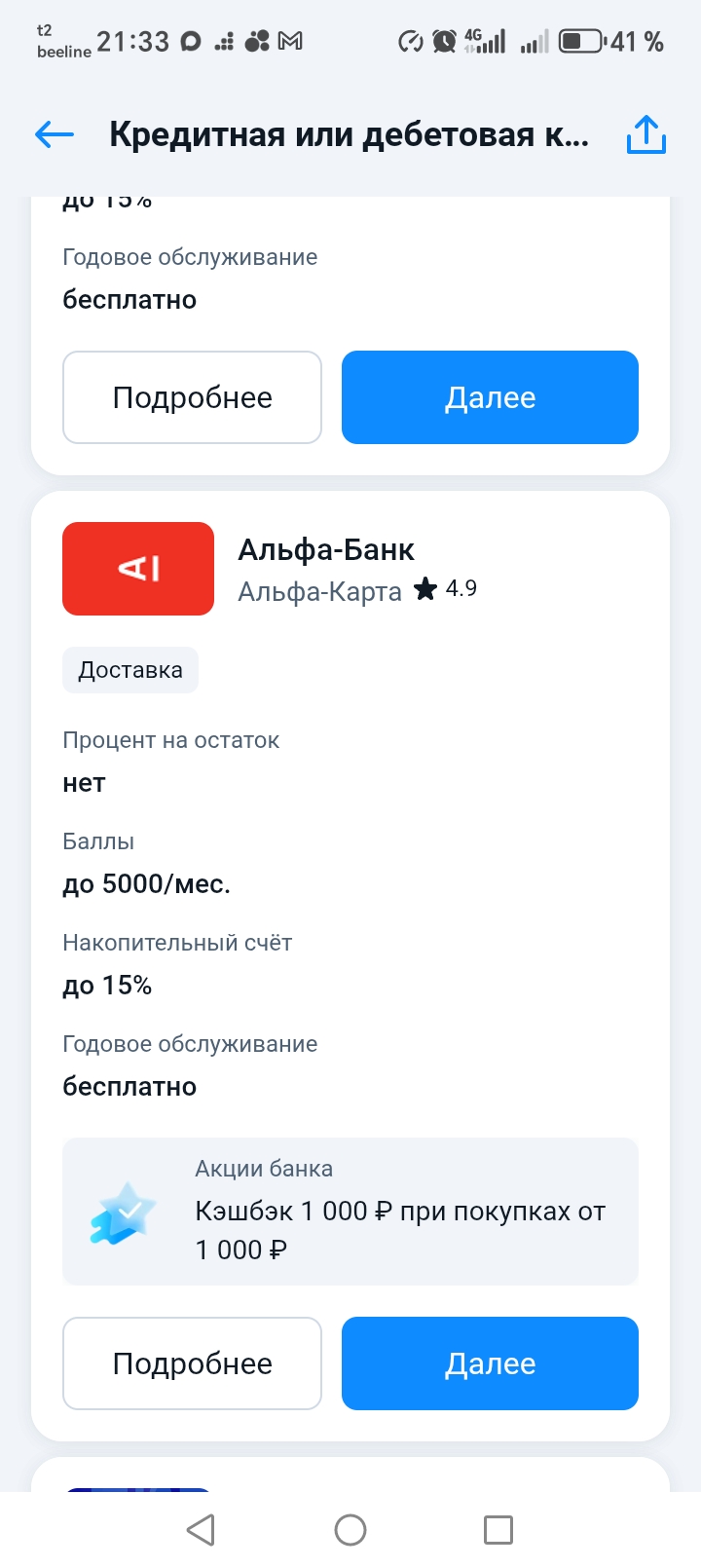Tap Подробнее in the Альфа-Банк card
The width and height of the screenshot is (701, 1568).
tap(192, 1363)
